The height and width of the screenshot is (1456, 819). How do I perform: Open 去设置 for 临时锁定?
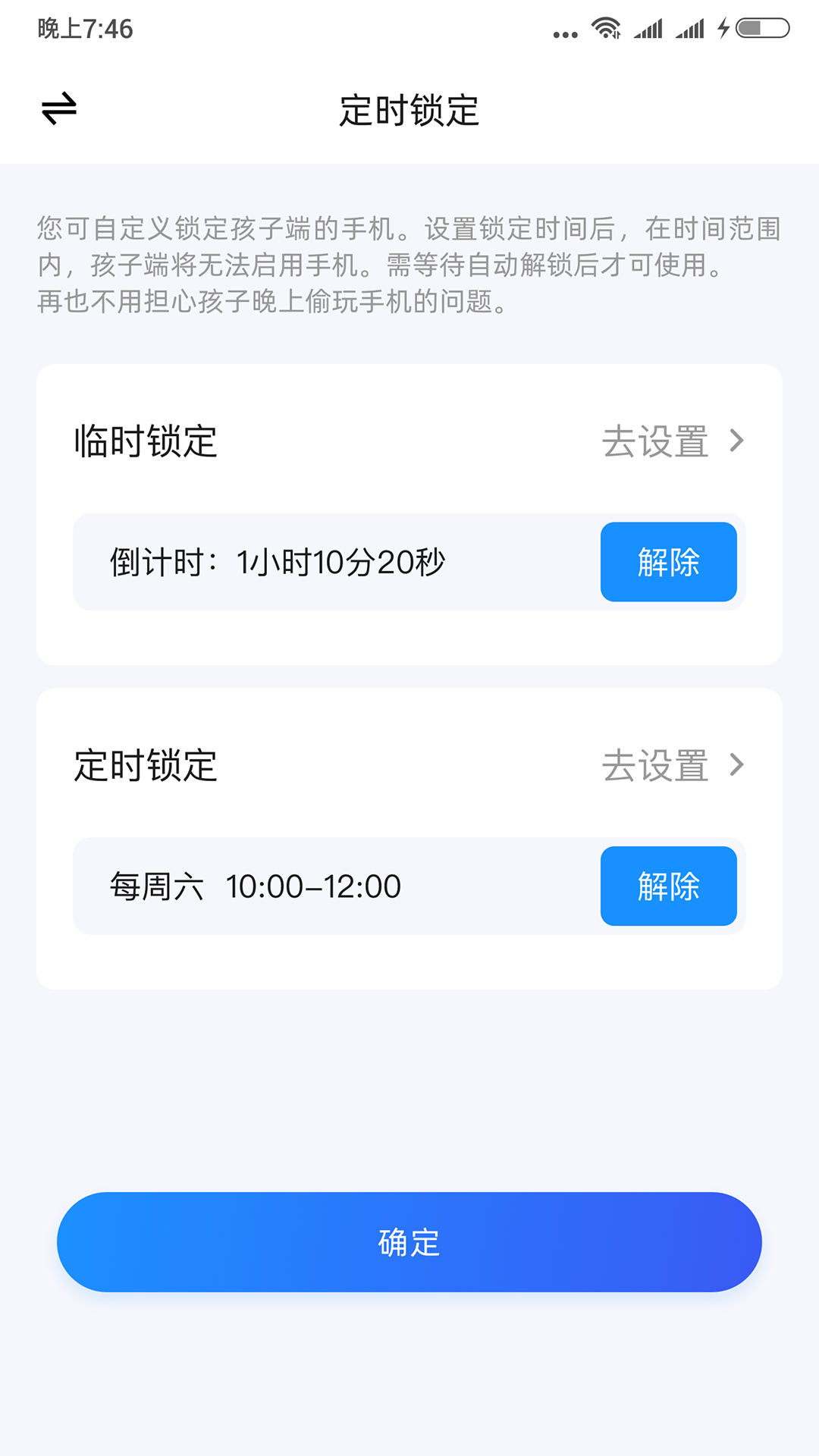coord(655,441)
